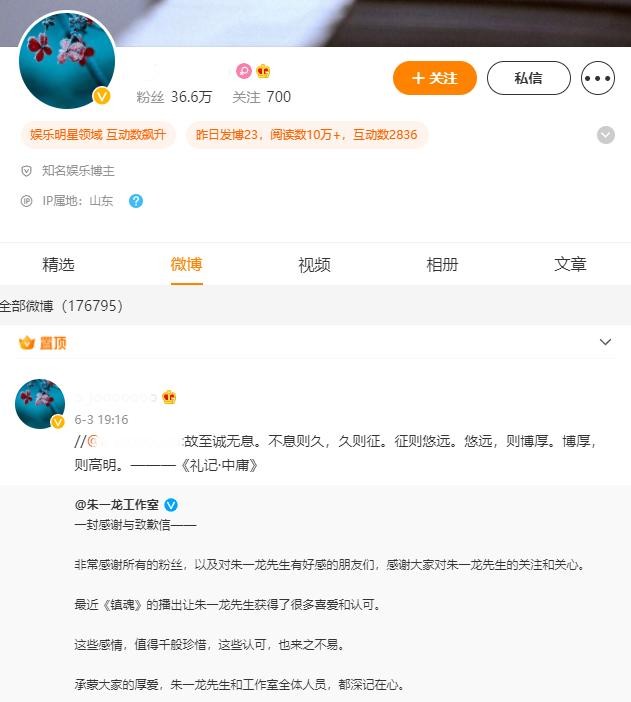Switch to the 视频 tab
The height and width of the screenshot is (702, 631).
tap(314, 265)
